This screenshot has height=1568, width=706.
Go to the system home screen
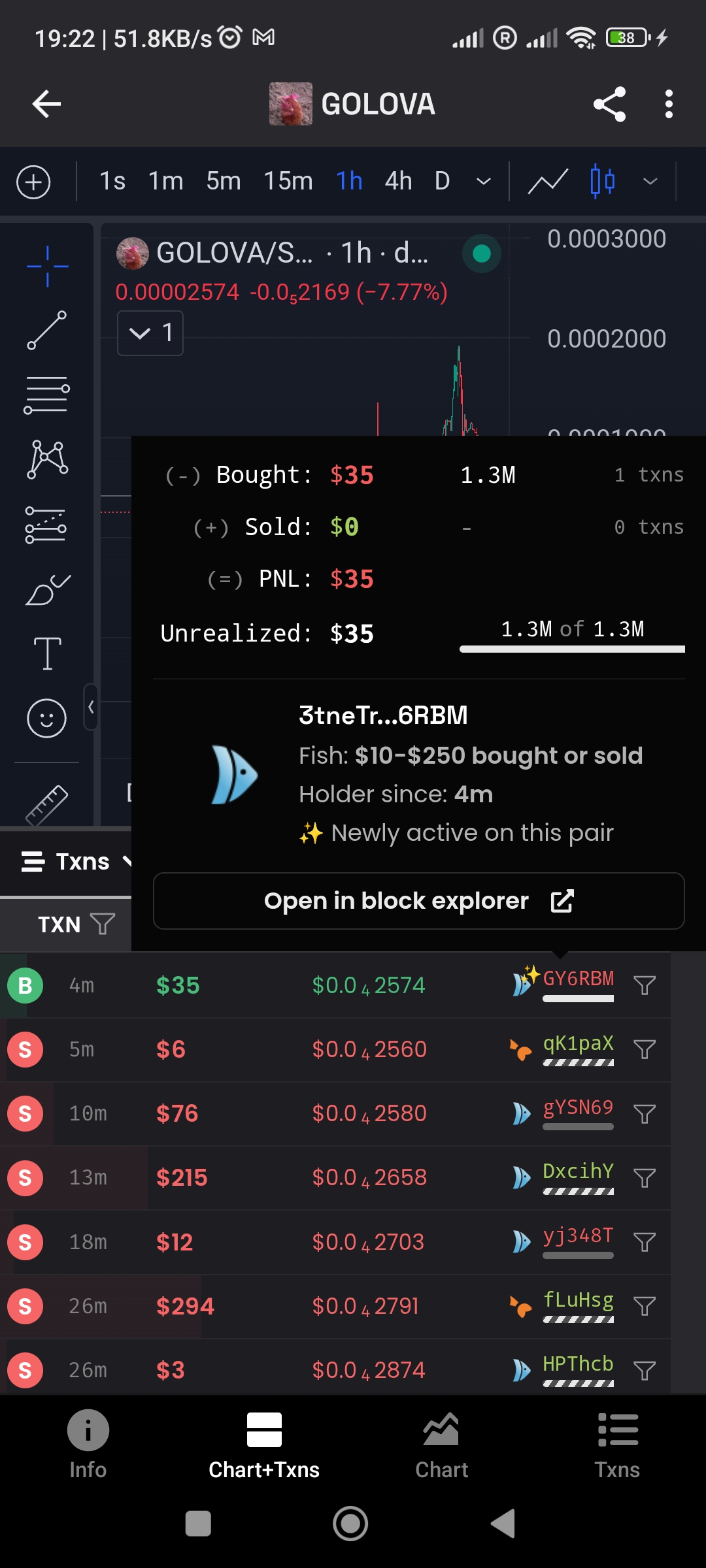point(350,1524)
